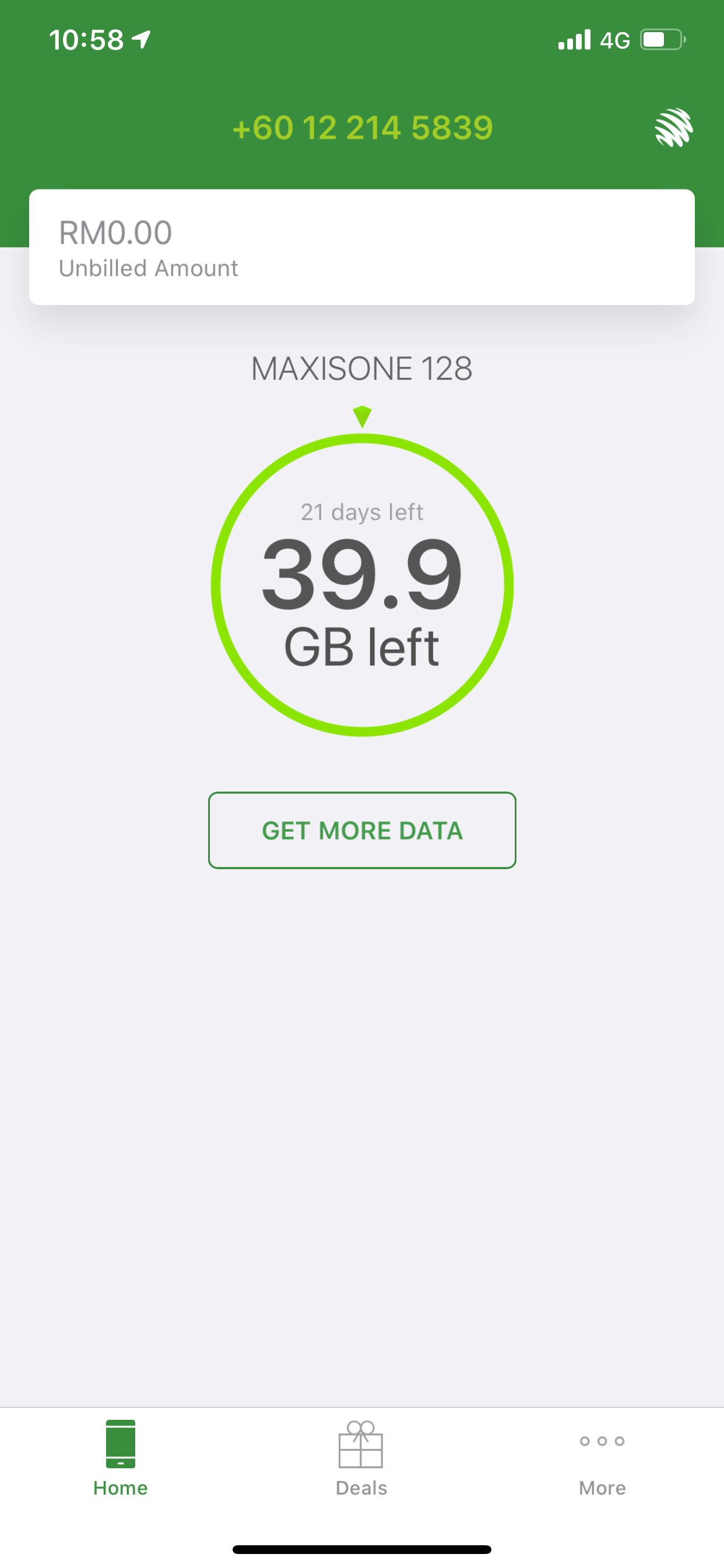Tap the green arrow above the data circle

[x=362, y=415]
